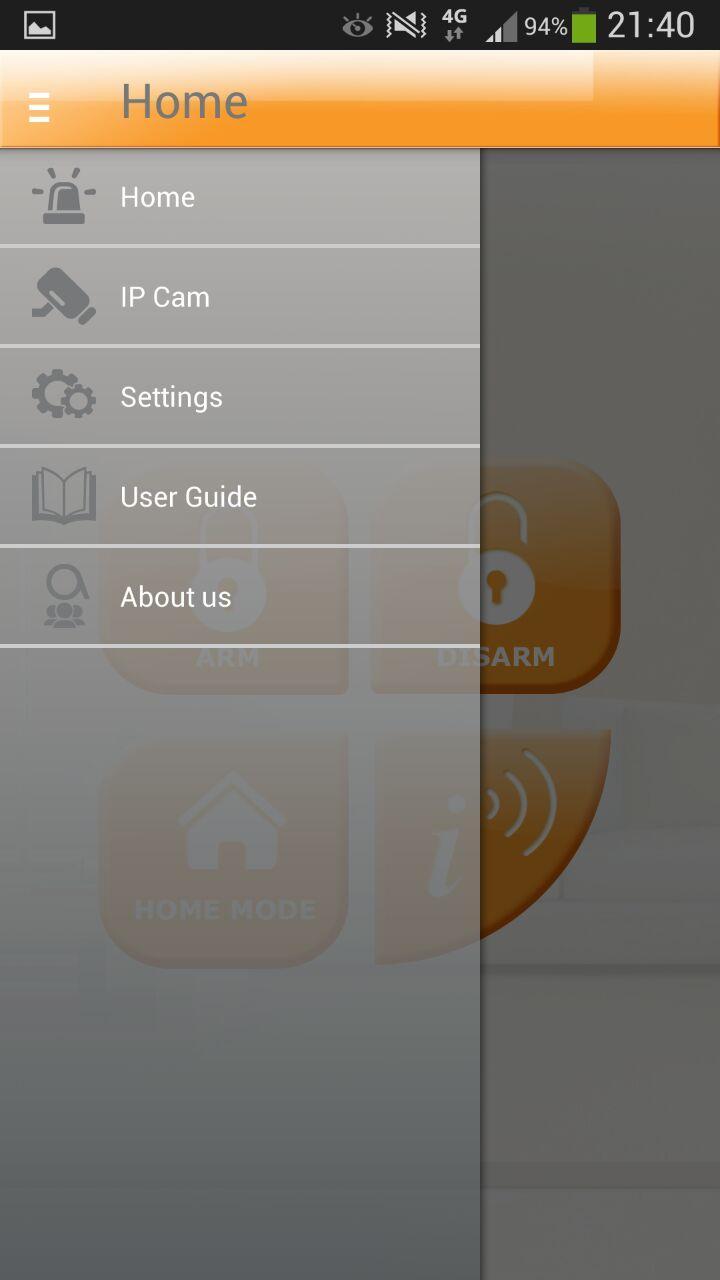Open the User Guide
The width and height of the screenshot is (720, 1280).
point(240,497)
